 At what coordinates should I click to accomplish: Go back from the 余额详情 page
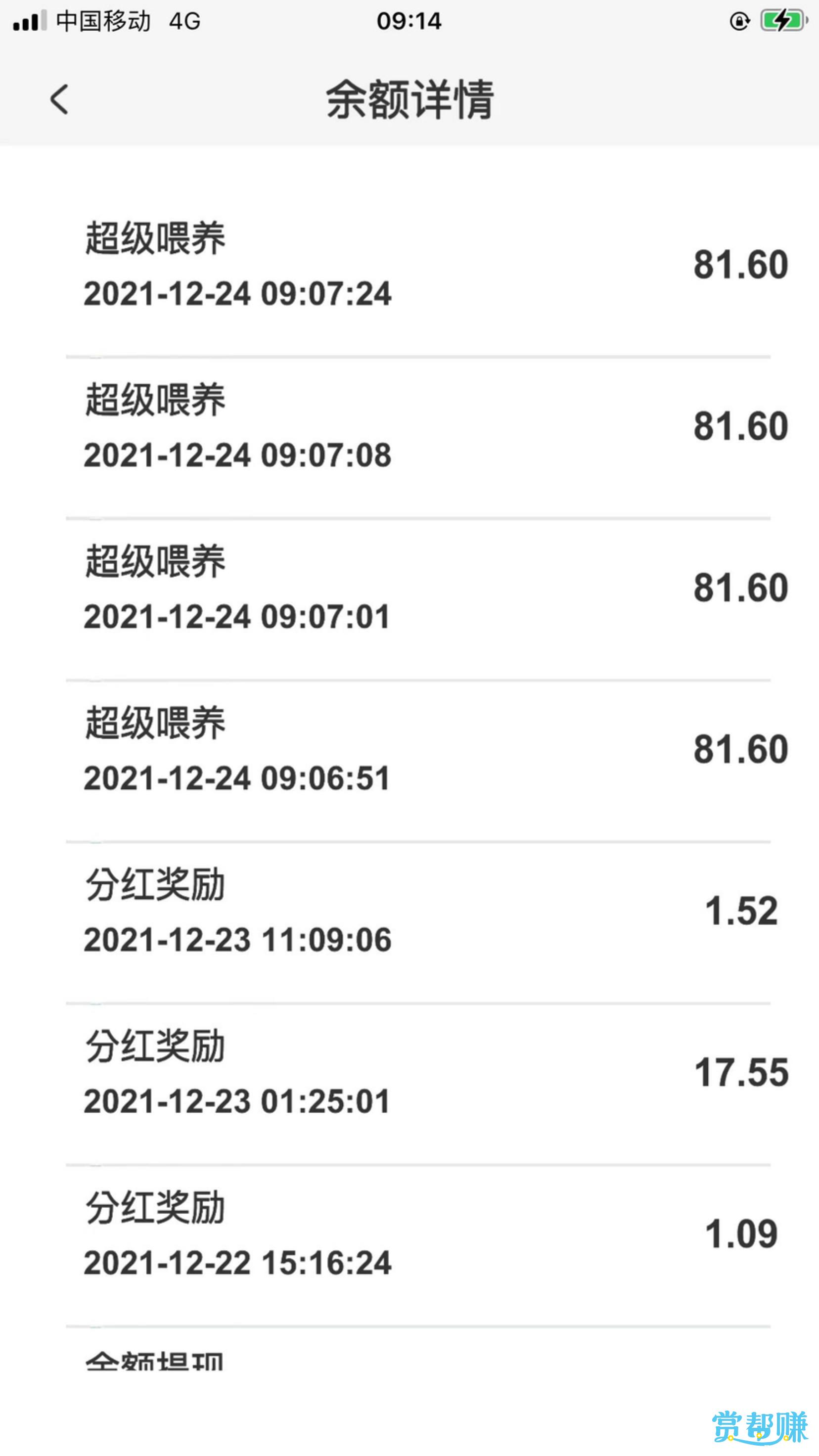tap(59, 99)
